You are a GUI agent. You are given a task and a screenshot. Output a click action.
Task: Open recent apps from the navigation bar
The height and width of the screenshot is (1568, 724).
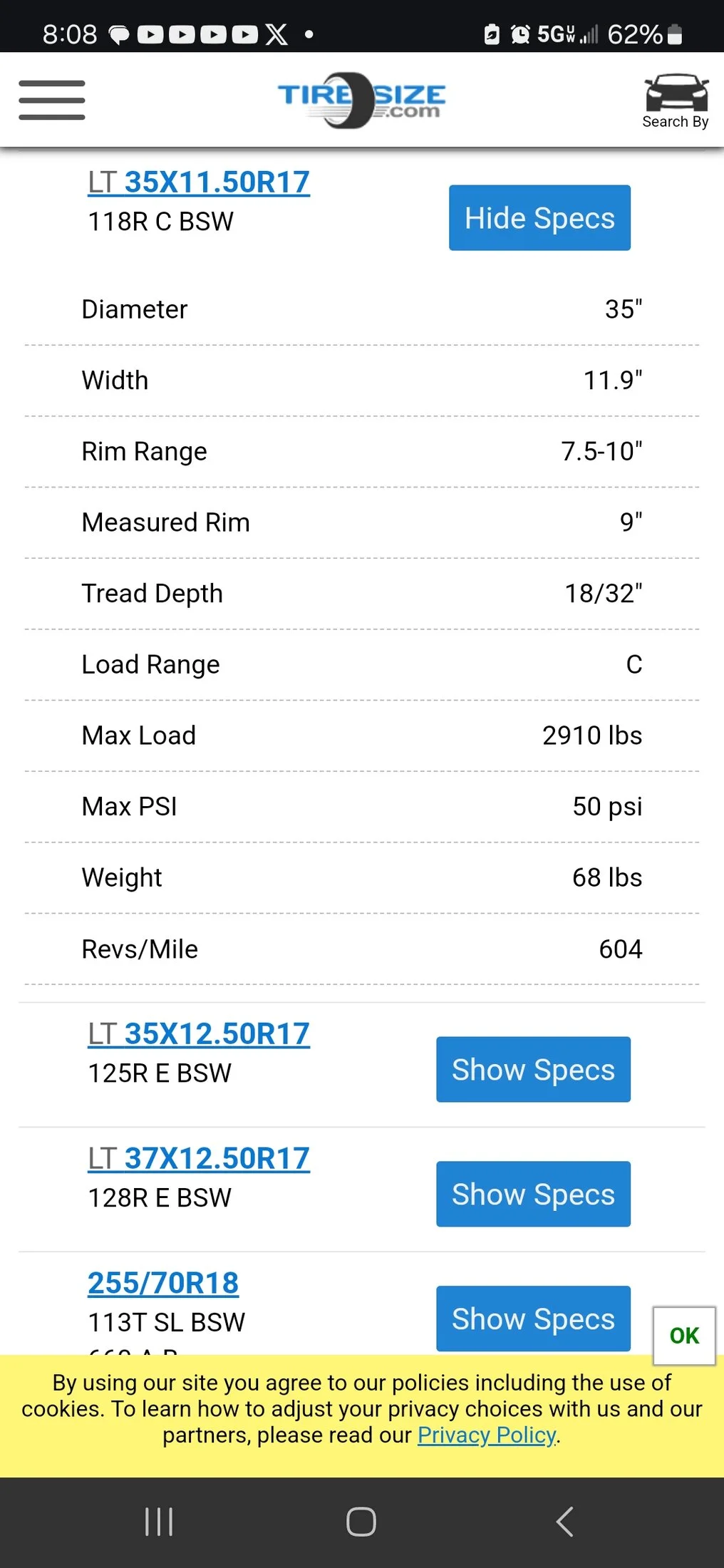tap(159, 1522)
